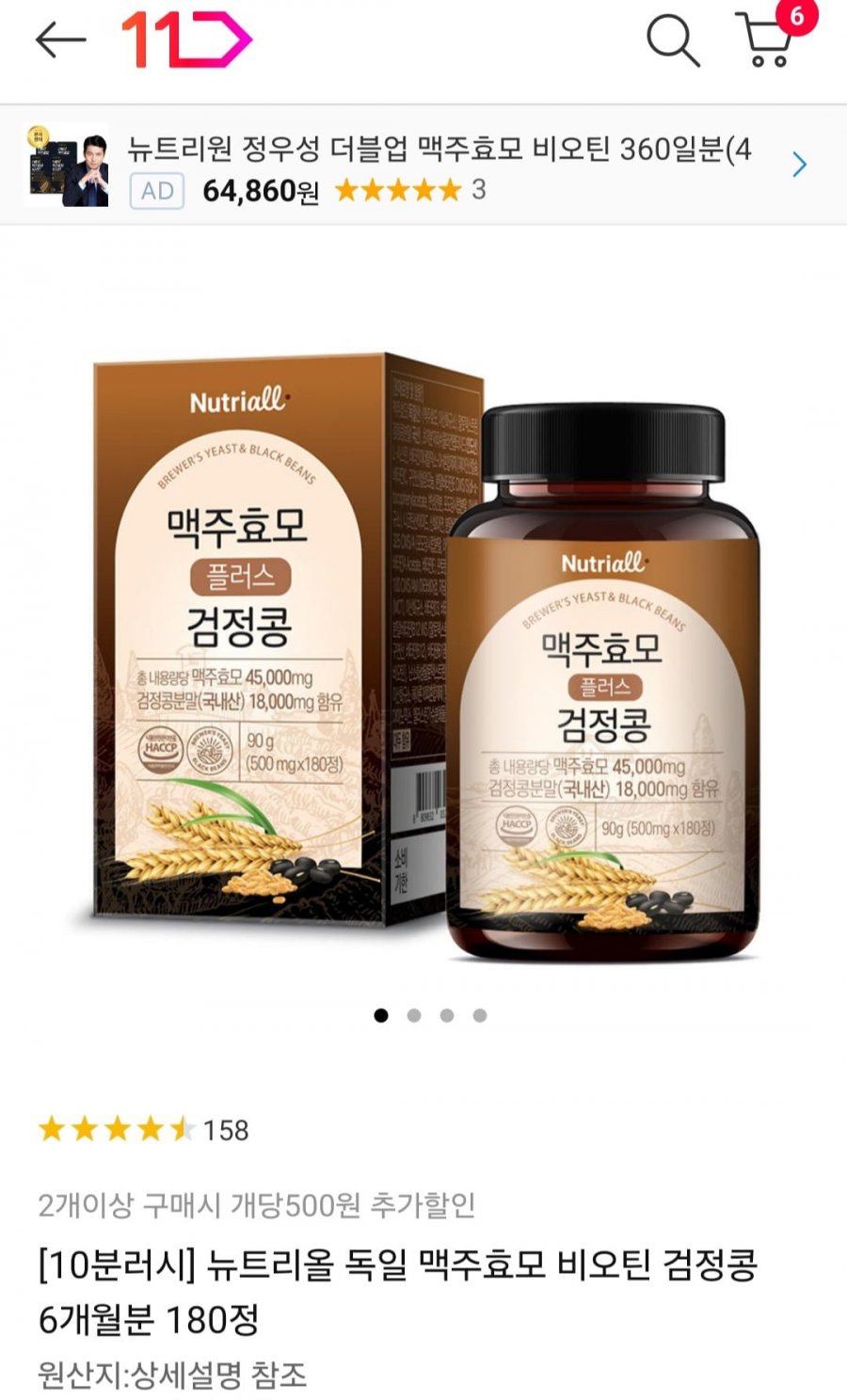
Task: View the 158 ratings and reviews
Action: coord(143,1129)
